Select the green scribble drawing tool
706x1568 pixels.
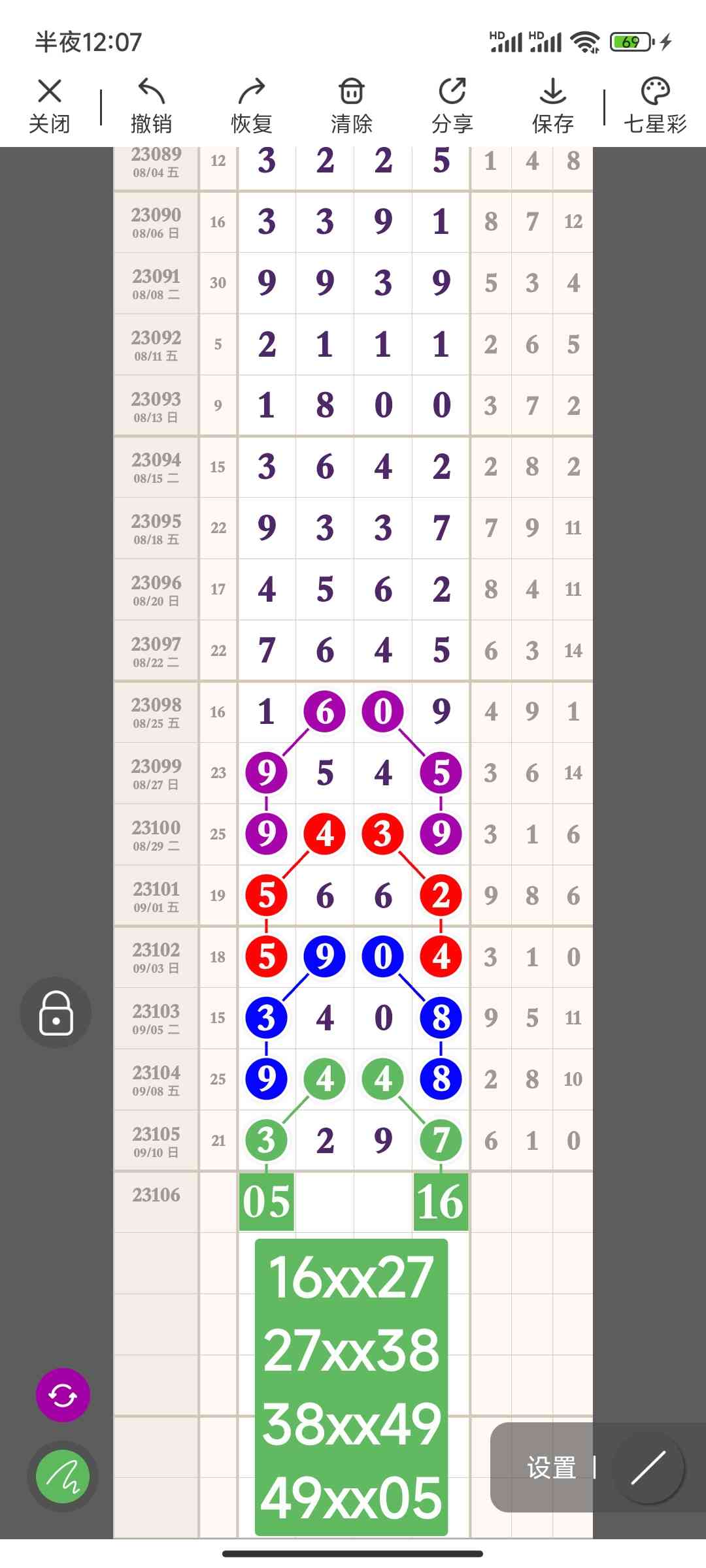pyautogui.click(x=63, y=1477)
